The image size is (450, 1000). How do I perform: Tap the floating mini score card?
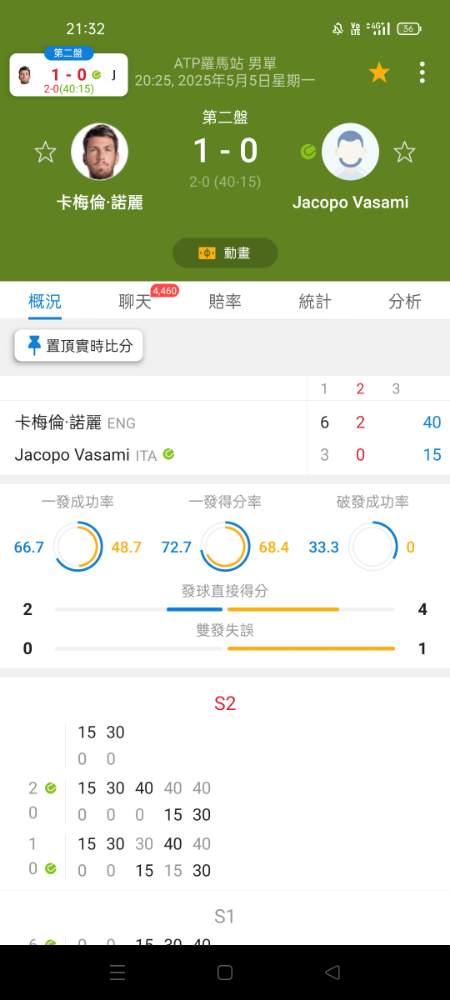click(x=69, y=74)
